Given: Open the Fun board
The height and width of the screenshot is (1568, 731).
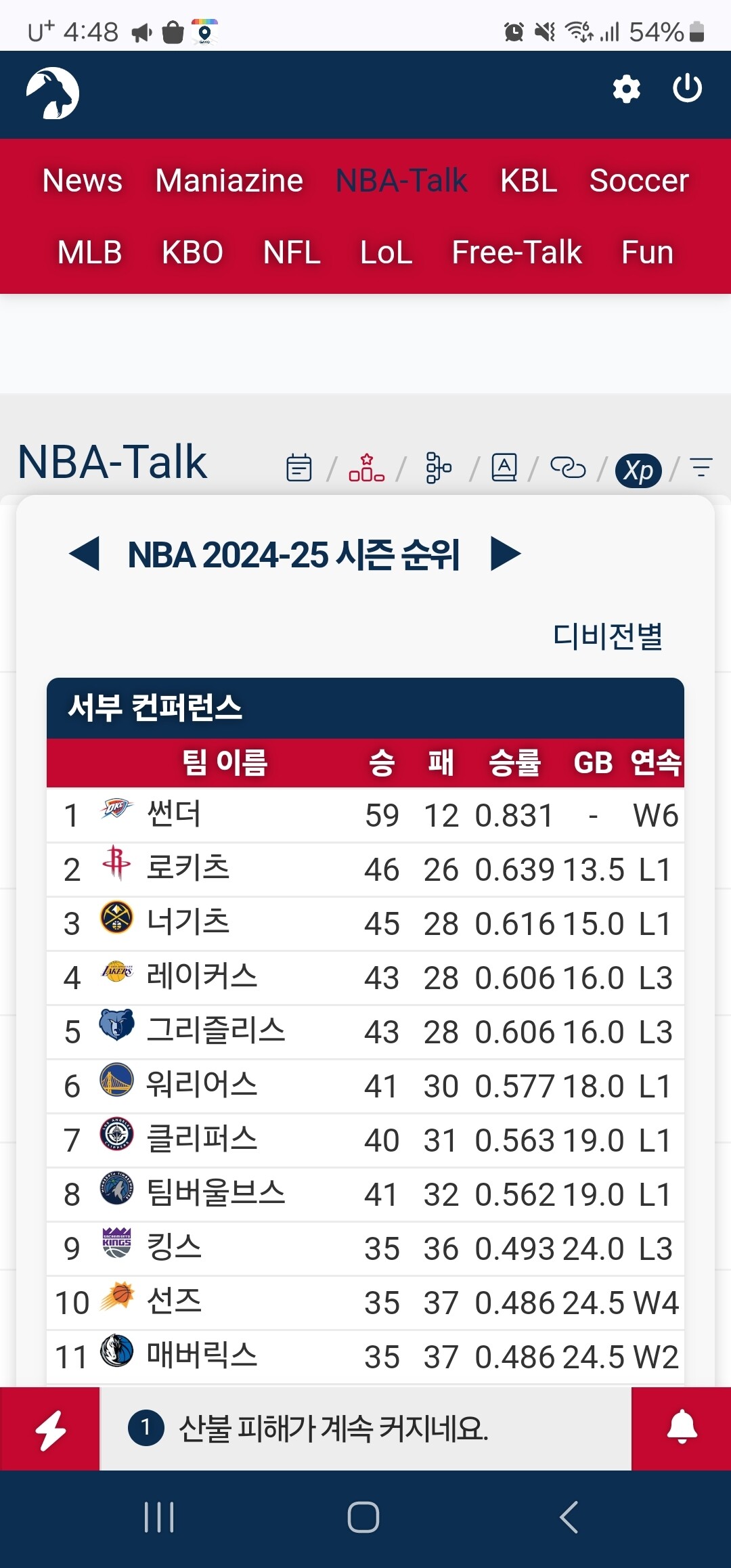Looking at the screenshot, I should (x=647, y=253).
